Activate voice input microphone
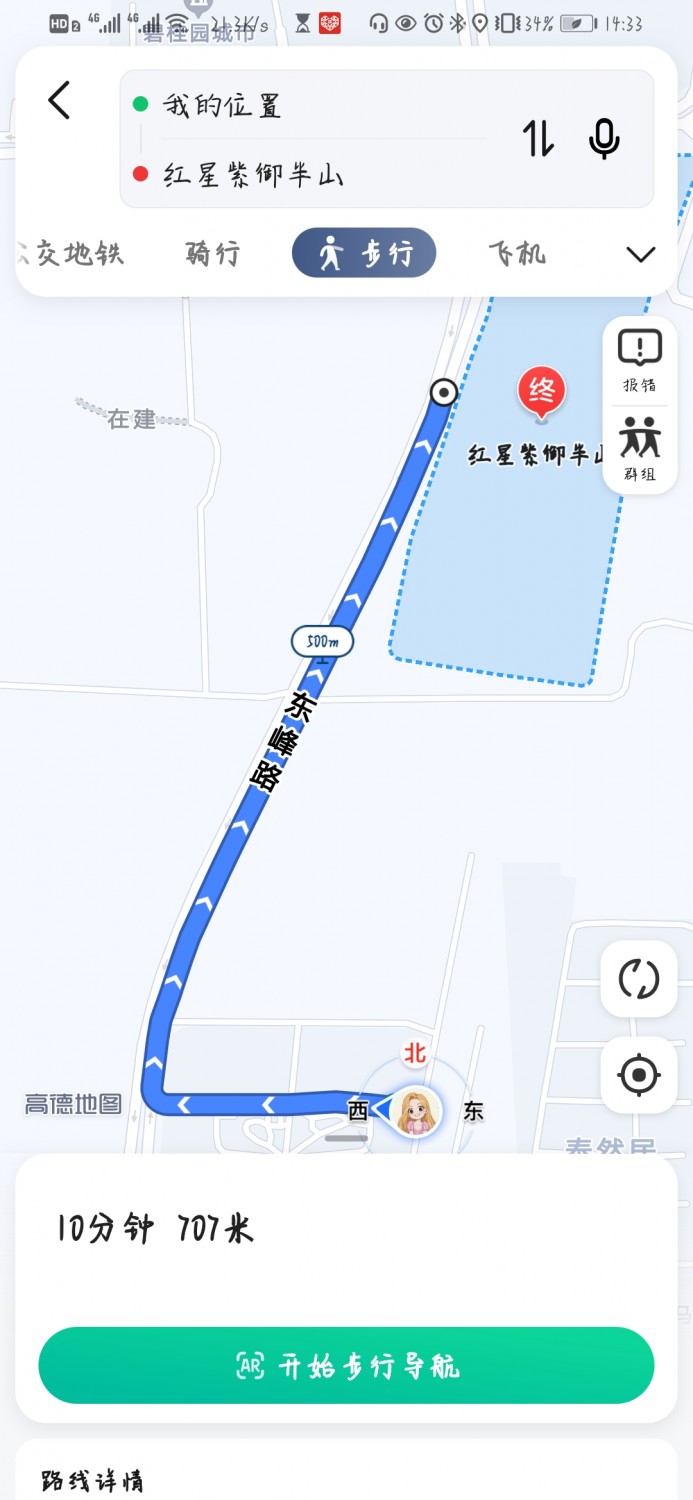The height and width of the screenshot is (1500, 693). [603, 138]
